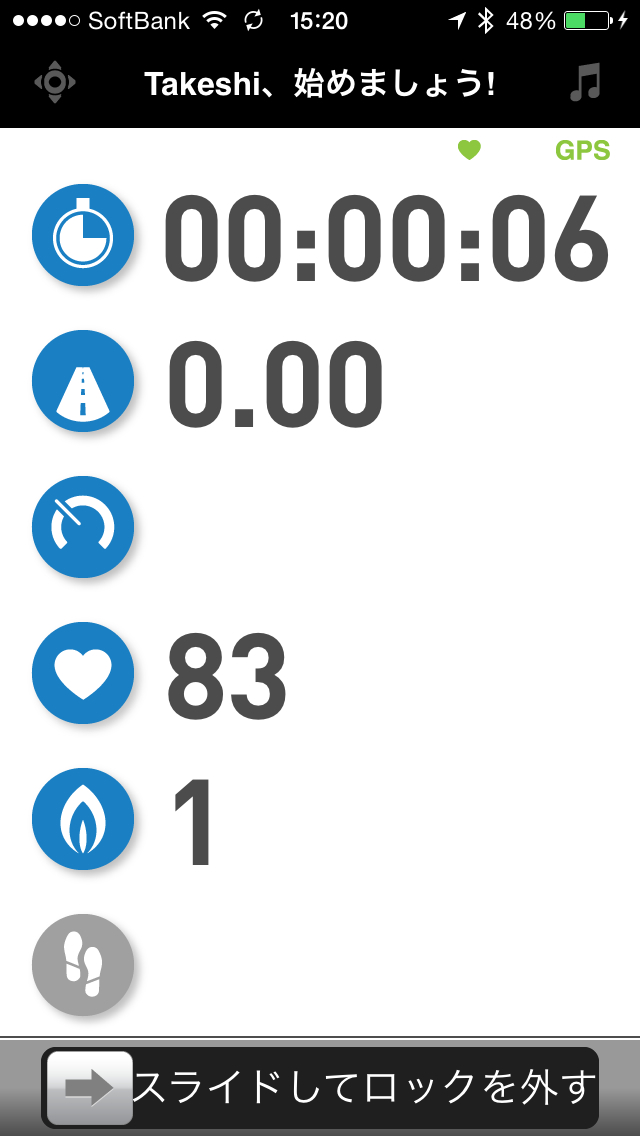Image resolution: width=640 pixels, height=1136 pixels.
Task: Select the calories flame icon
Action: pyautogui.click(x=83, y=819)
